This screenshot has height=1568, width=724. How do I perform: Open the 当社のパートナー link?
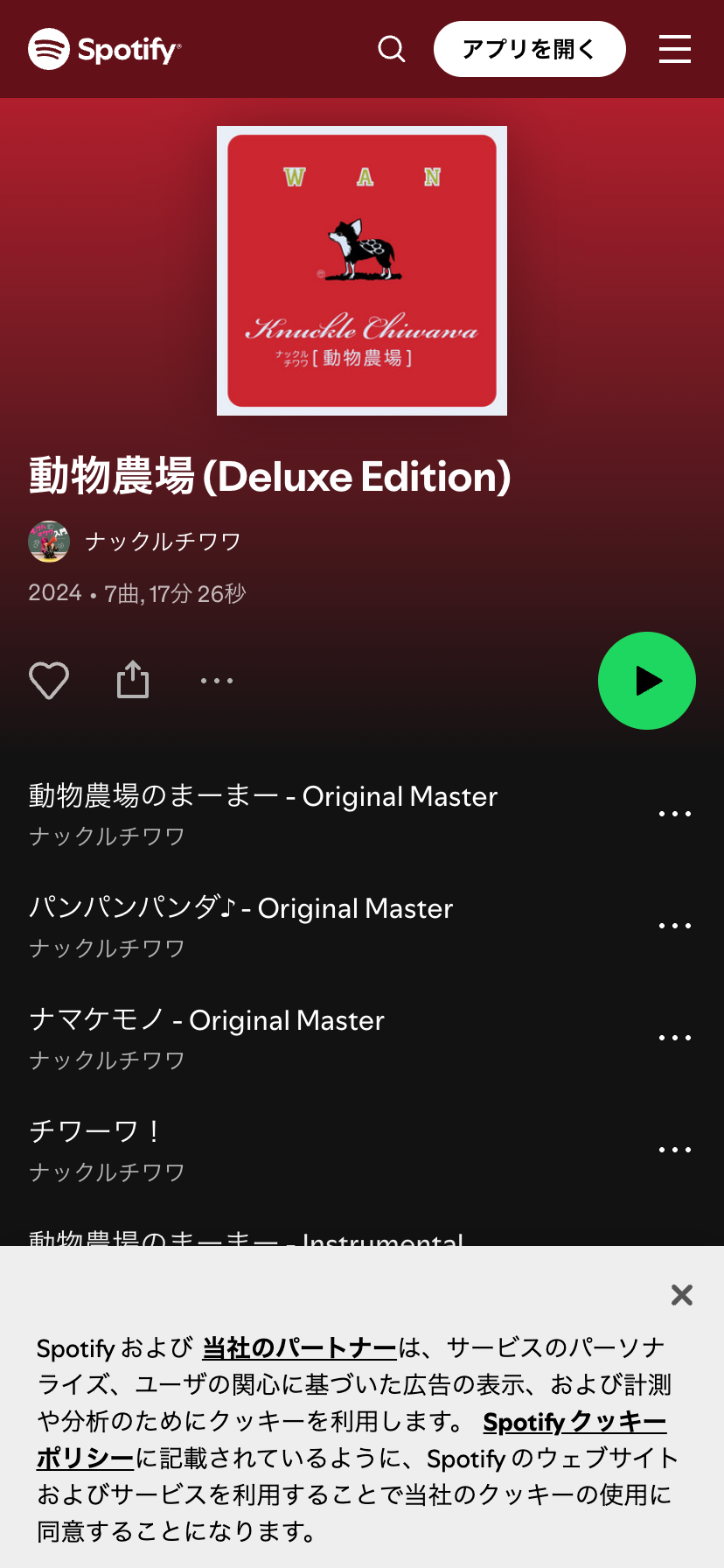(300, 1348)
